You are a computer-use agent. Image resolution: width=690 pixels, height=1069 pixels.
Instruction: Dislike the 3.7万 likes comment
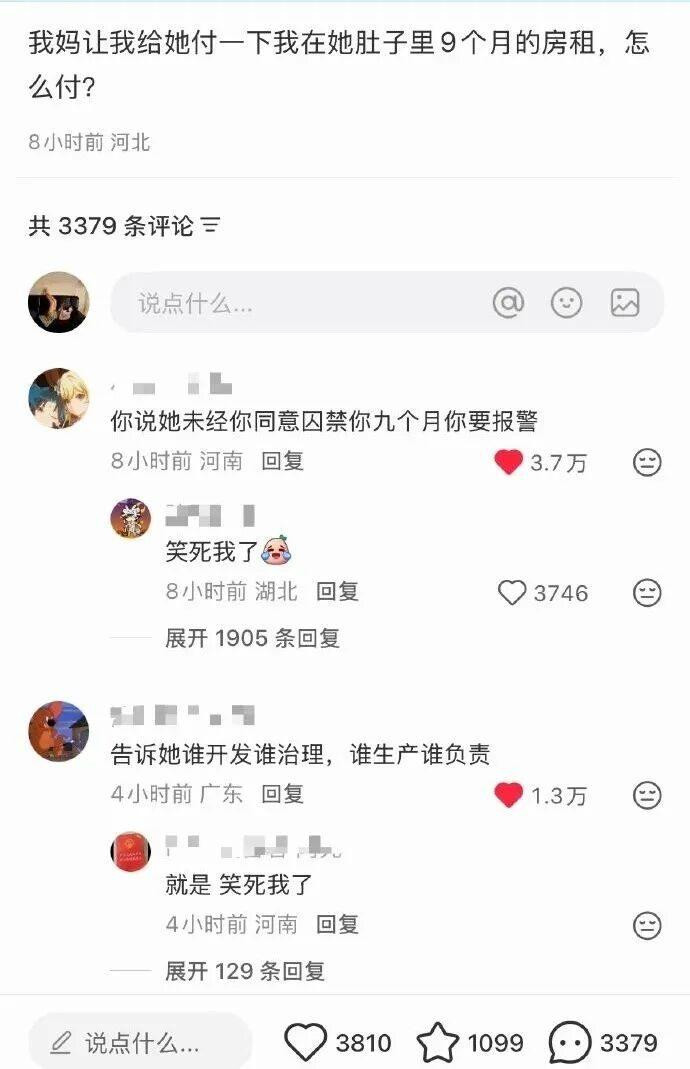tap(647, 462)
